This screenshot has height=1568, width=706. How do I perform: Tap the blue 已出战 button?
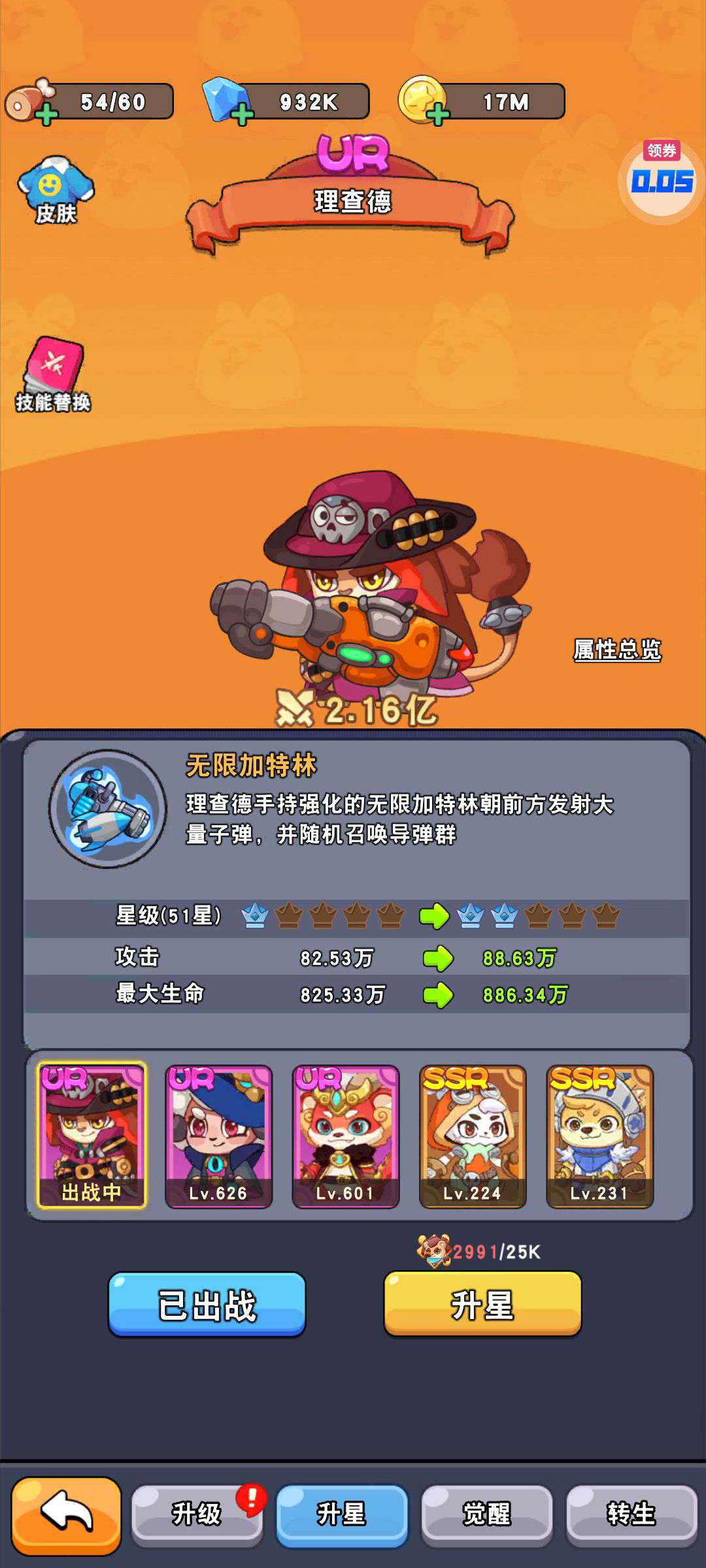207,1305
